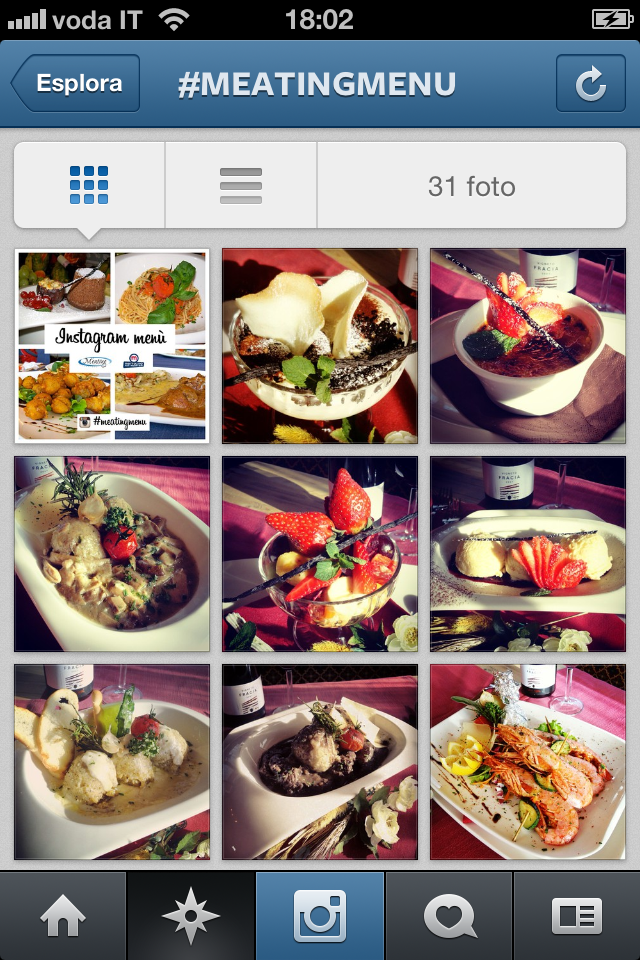Open the profile tab
640x960 pixels.
577,916
